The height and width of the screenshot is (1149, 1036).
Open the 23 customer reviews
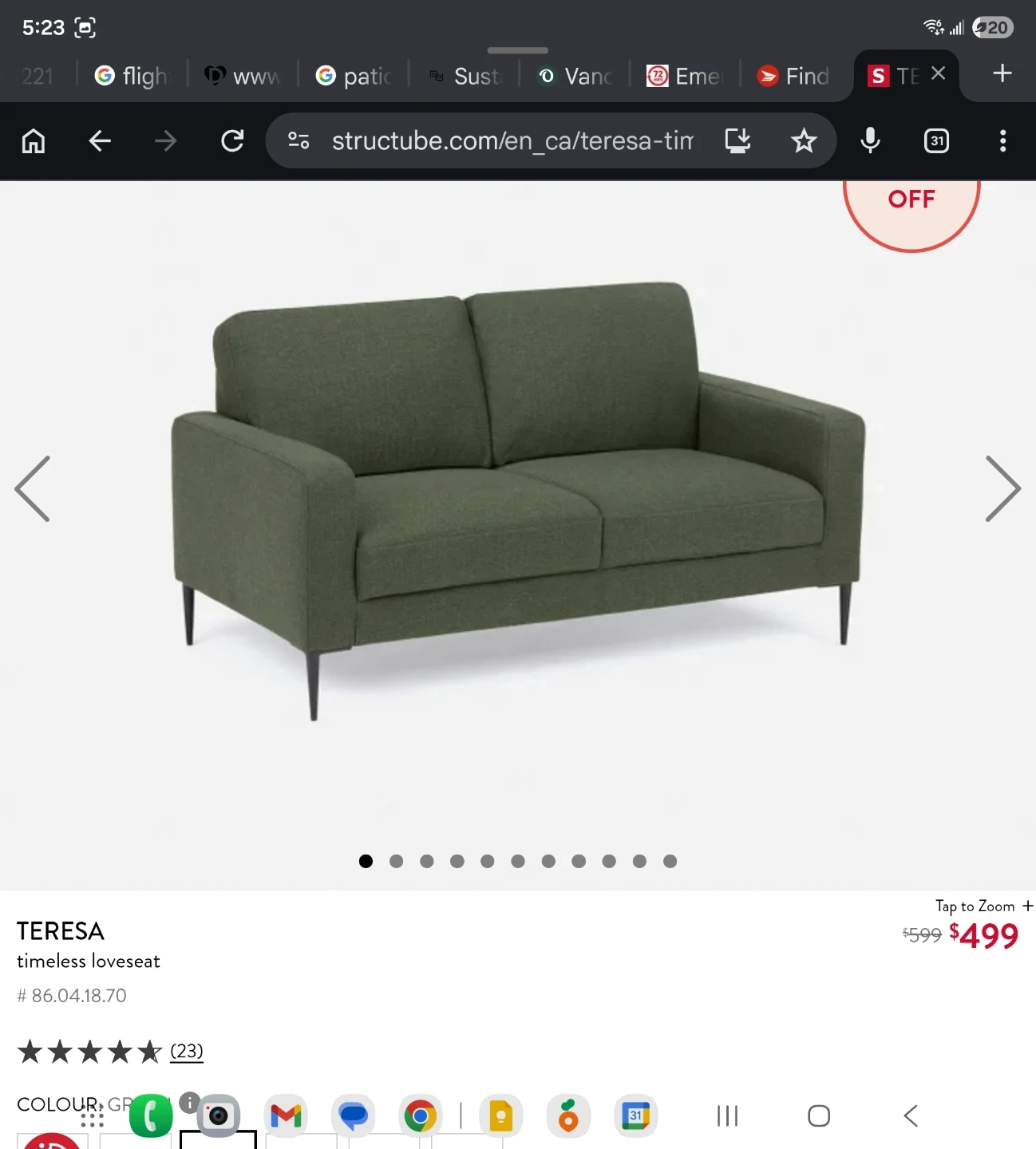pyautogui.click(x=187, y=1051)
